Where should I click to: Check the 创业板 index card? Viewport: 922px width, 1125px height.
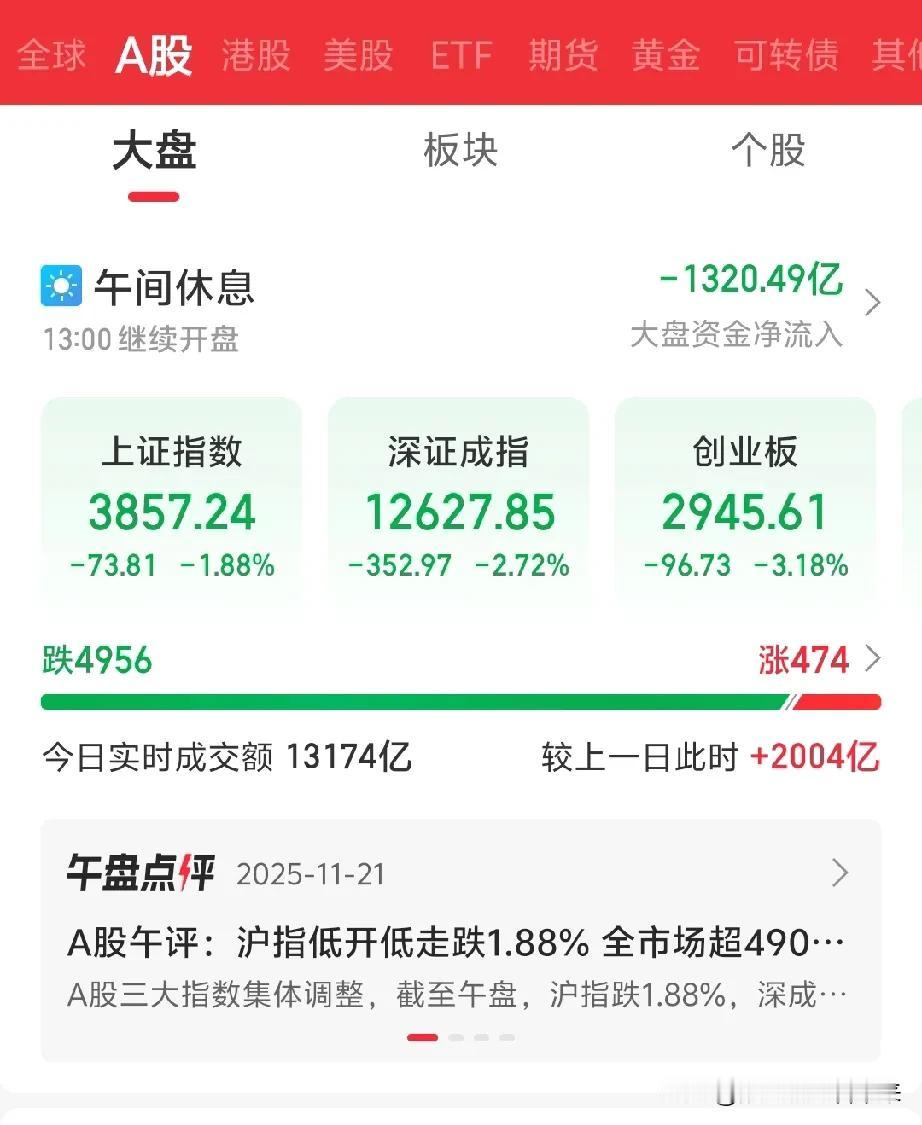pos(745,500)
